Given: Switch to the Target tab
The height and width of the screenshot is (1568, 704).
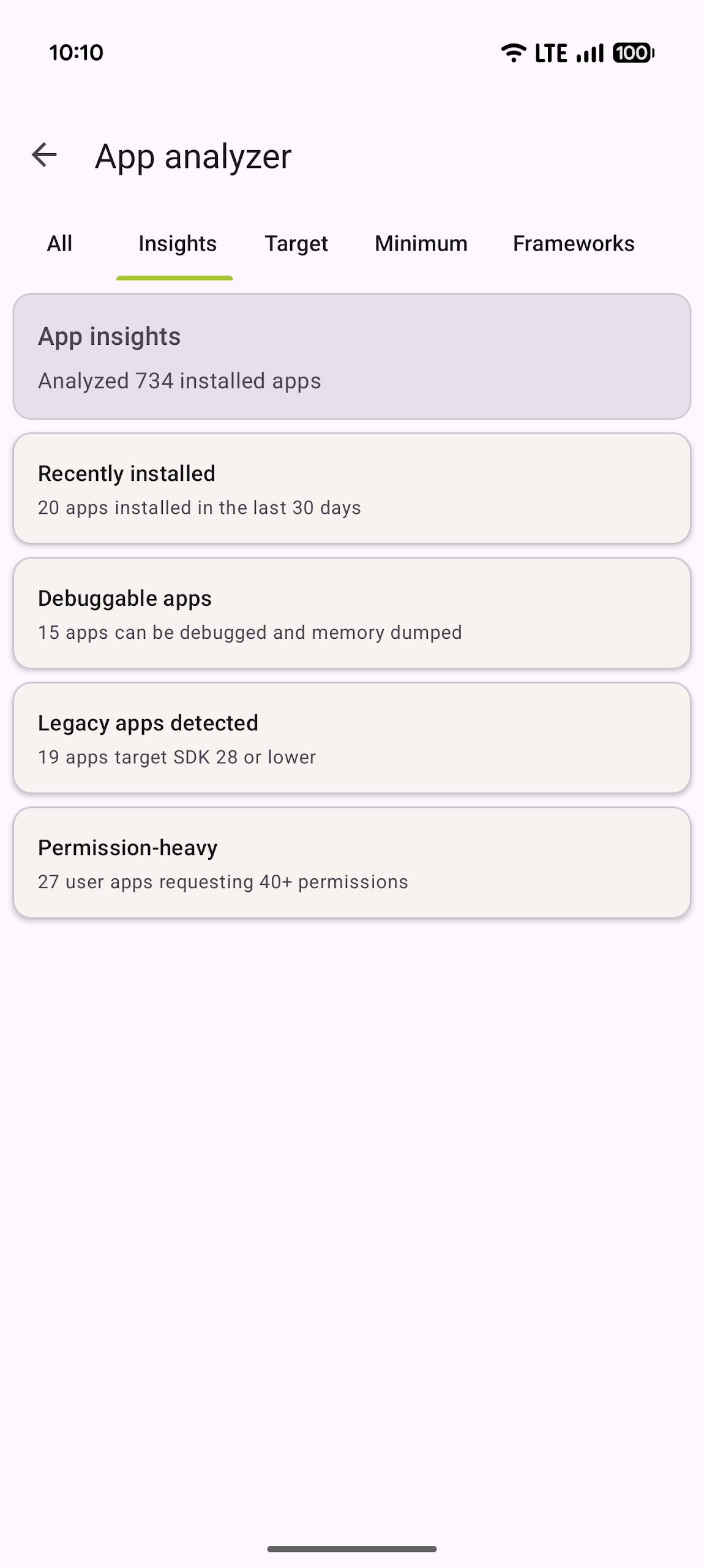Looking at the screenshot, I should 296,244.
